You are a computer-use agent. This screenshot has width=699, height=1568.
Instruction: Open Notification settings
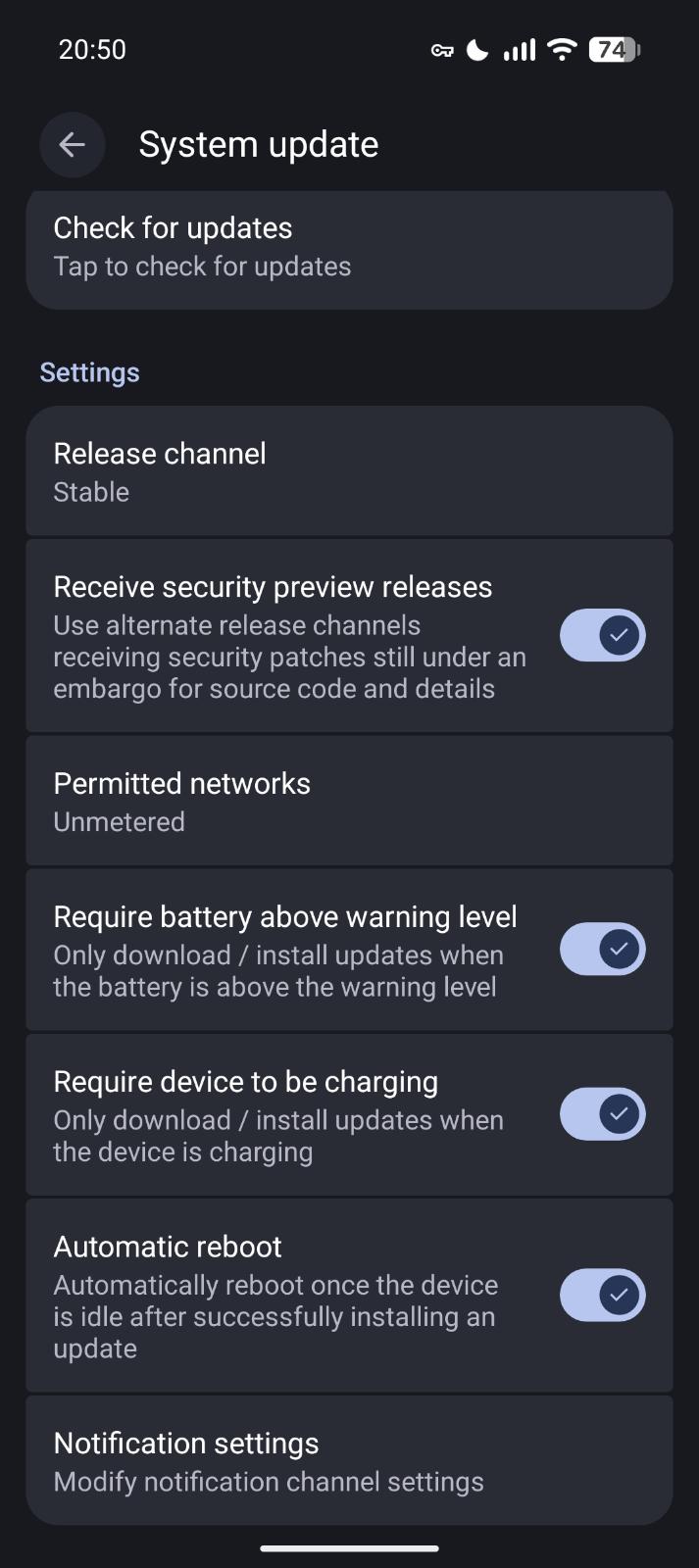(349, 1460)
